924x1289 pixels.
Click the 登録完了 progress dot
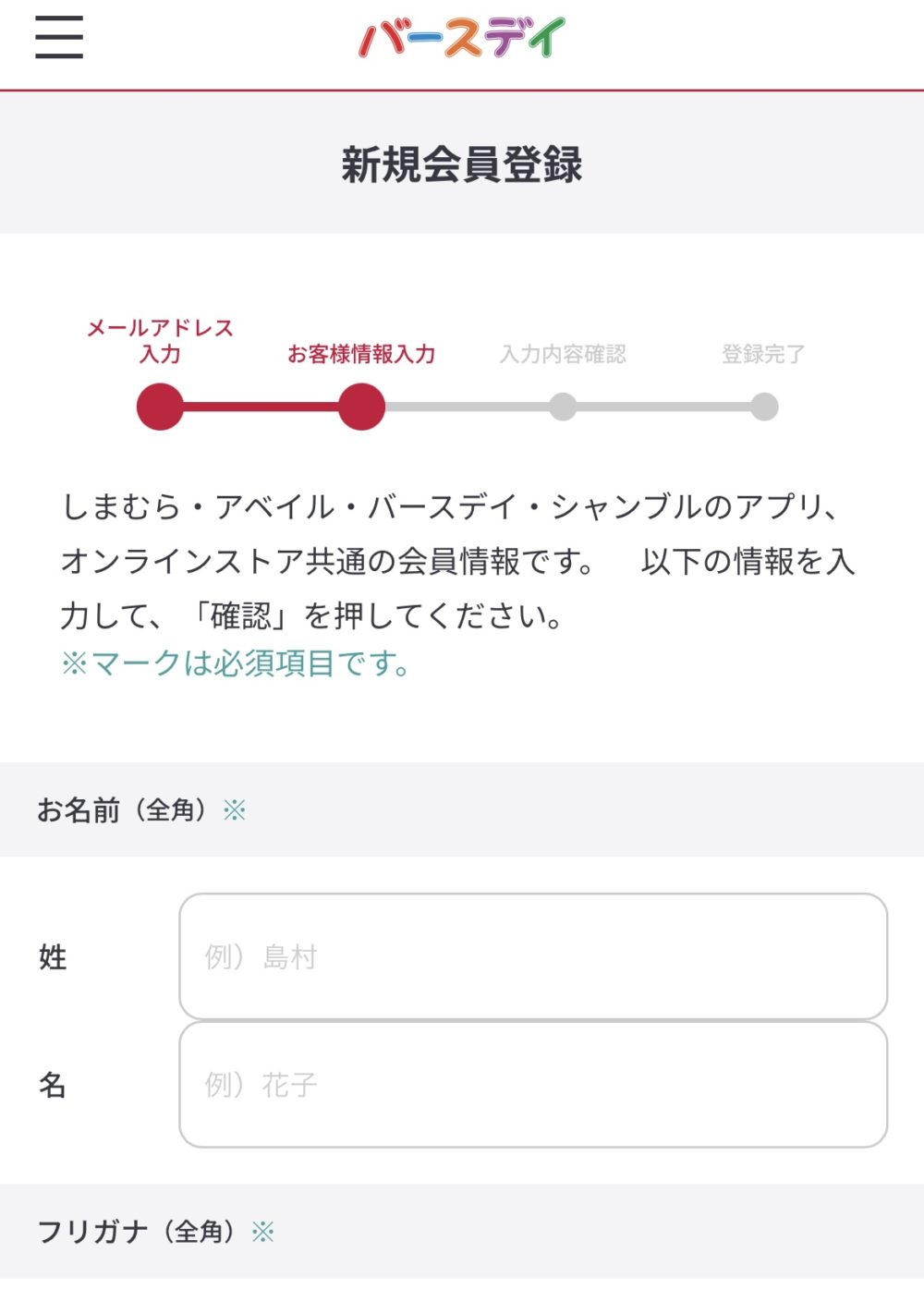click(763, 407)
